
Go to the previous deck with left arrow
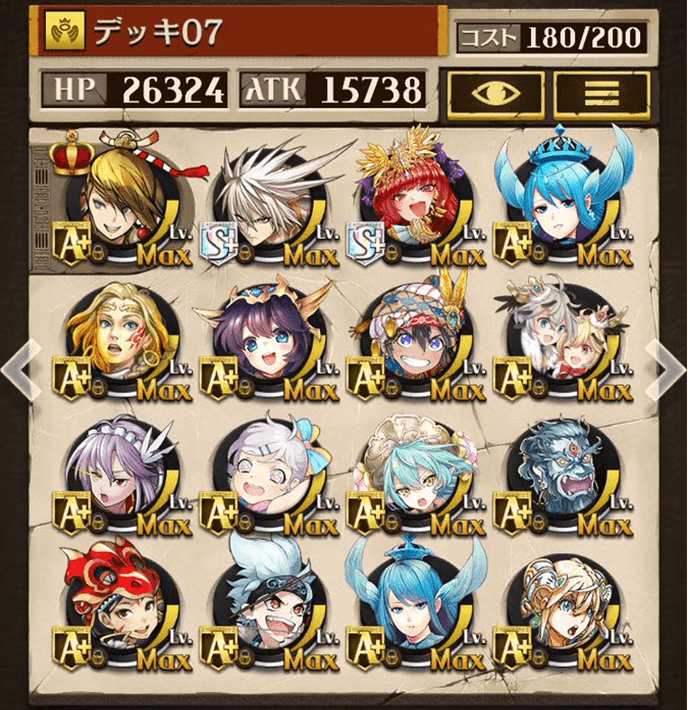(20, 367)
